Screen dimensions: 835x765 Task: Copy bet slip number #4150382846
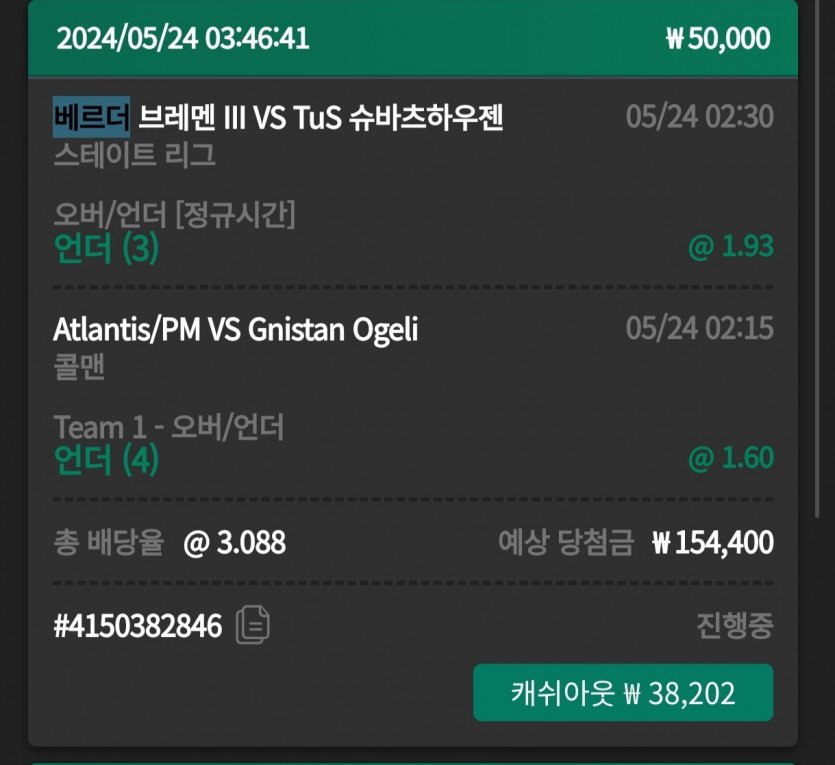pyautogui.click(x=253, y=627)
